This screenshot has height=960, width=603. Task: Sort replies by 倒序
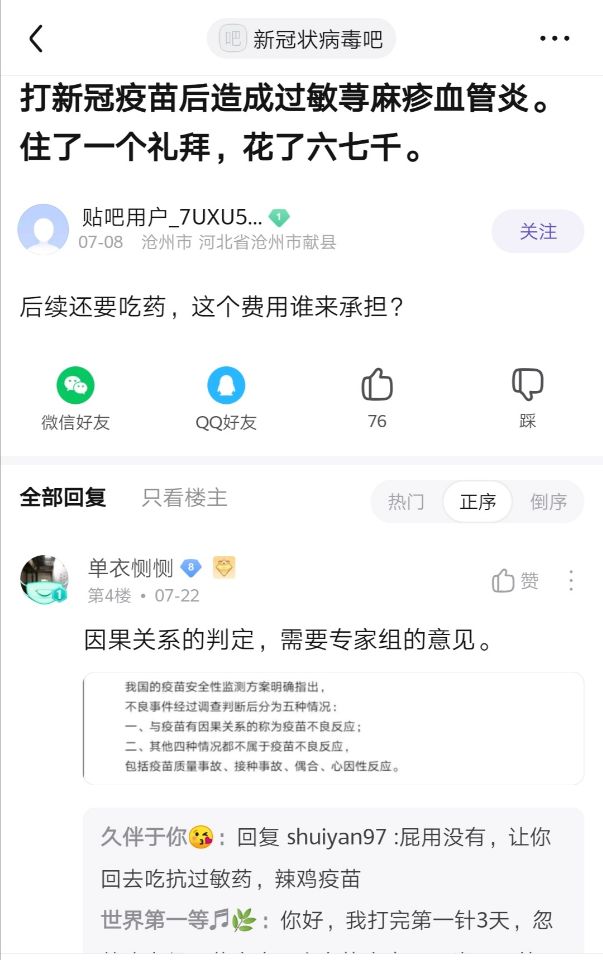pos(548,502)
